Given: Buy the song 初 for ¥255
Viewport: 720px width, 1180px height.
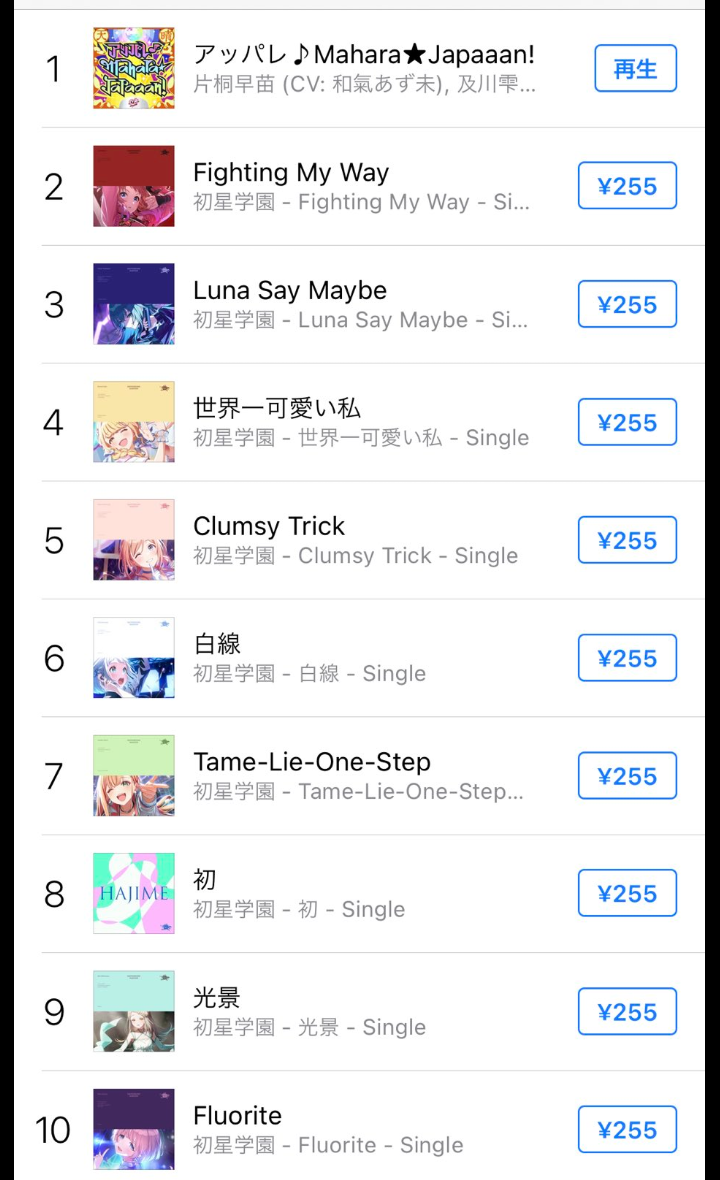Looking at the screenshot, I should (x=627, y=895).
